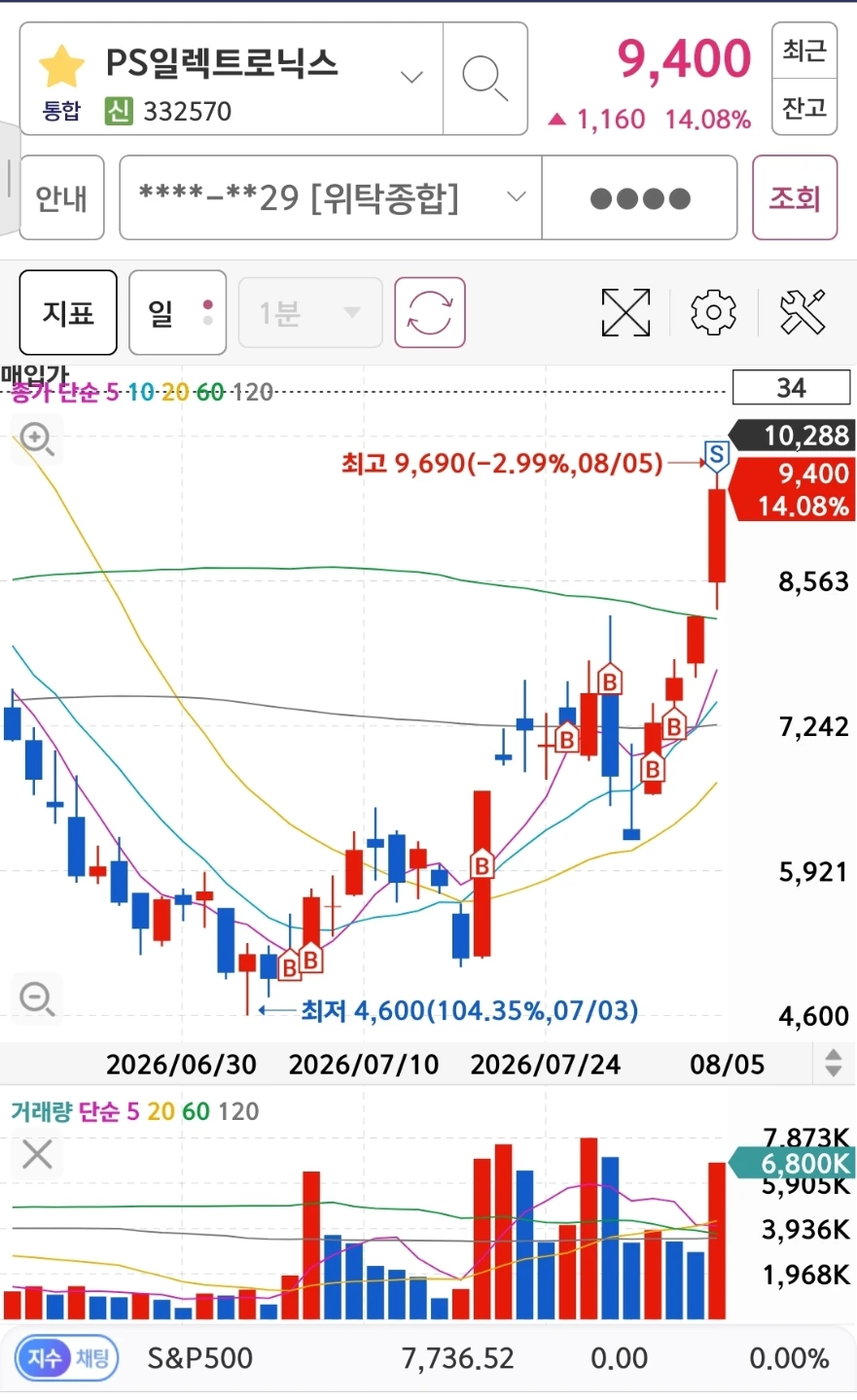Zoom out of the chart
857x1400 pixels.
(37, 998)
